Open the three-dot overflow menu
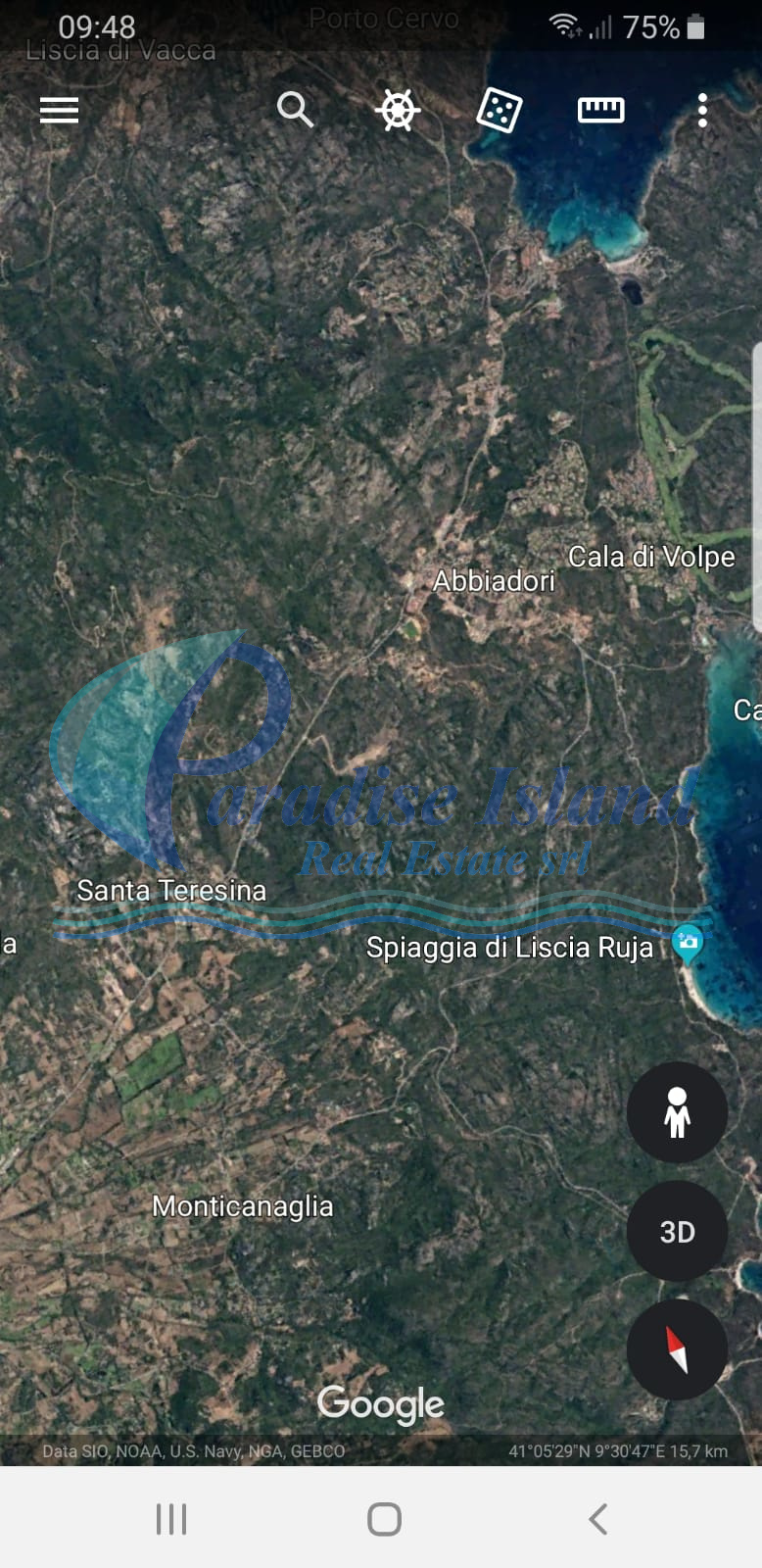This screenshot has width=762, height=1568. 702,111
